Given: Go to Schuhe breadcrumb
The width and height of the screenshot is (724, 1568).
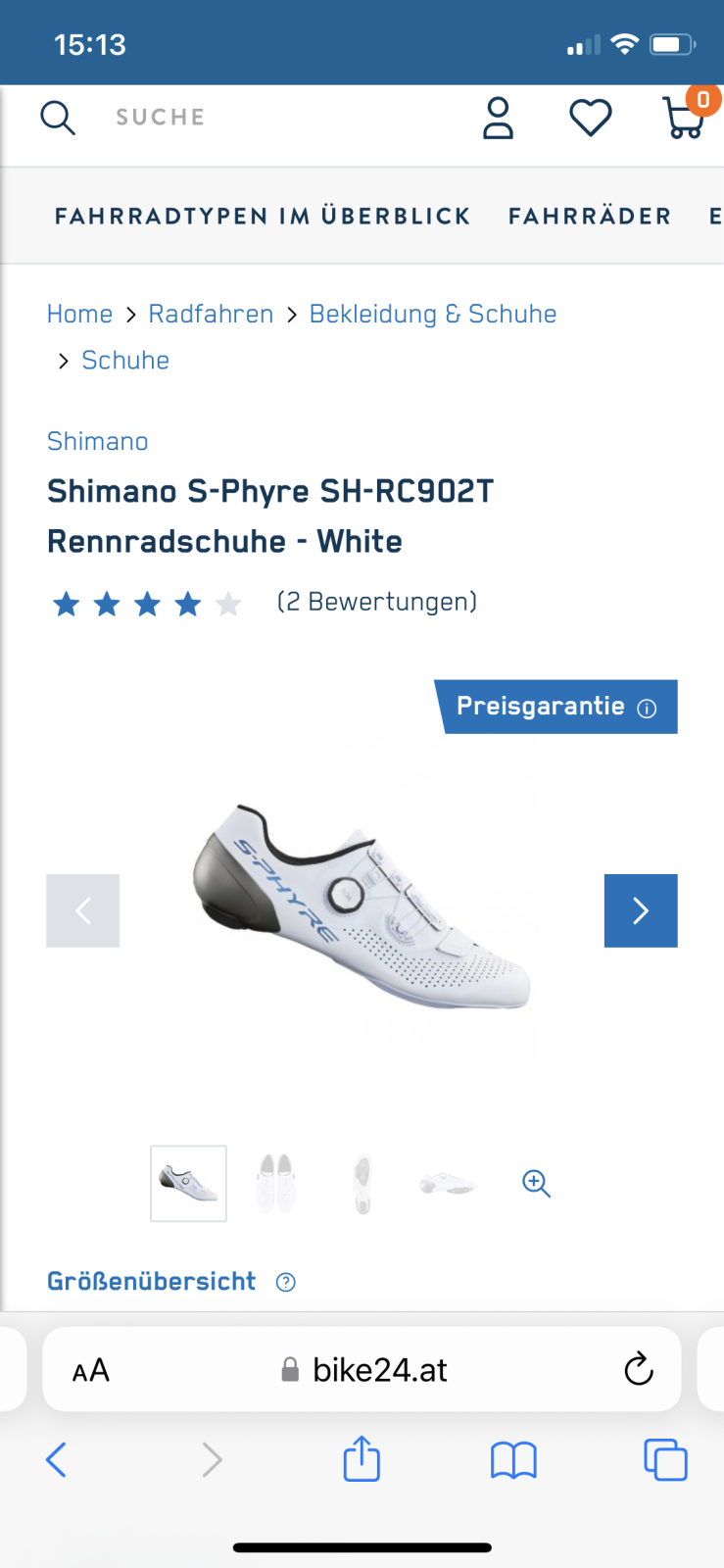Looking at the screenshot, I should pos(125,361).
